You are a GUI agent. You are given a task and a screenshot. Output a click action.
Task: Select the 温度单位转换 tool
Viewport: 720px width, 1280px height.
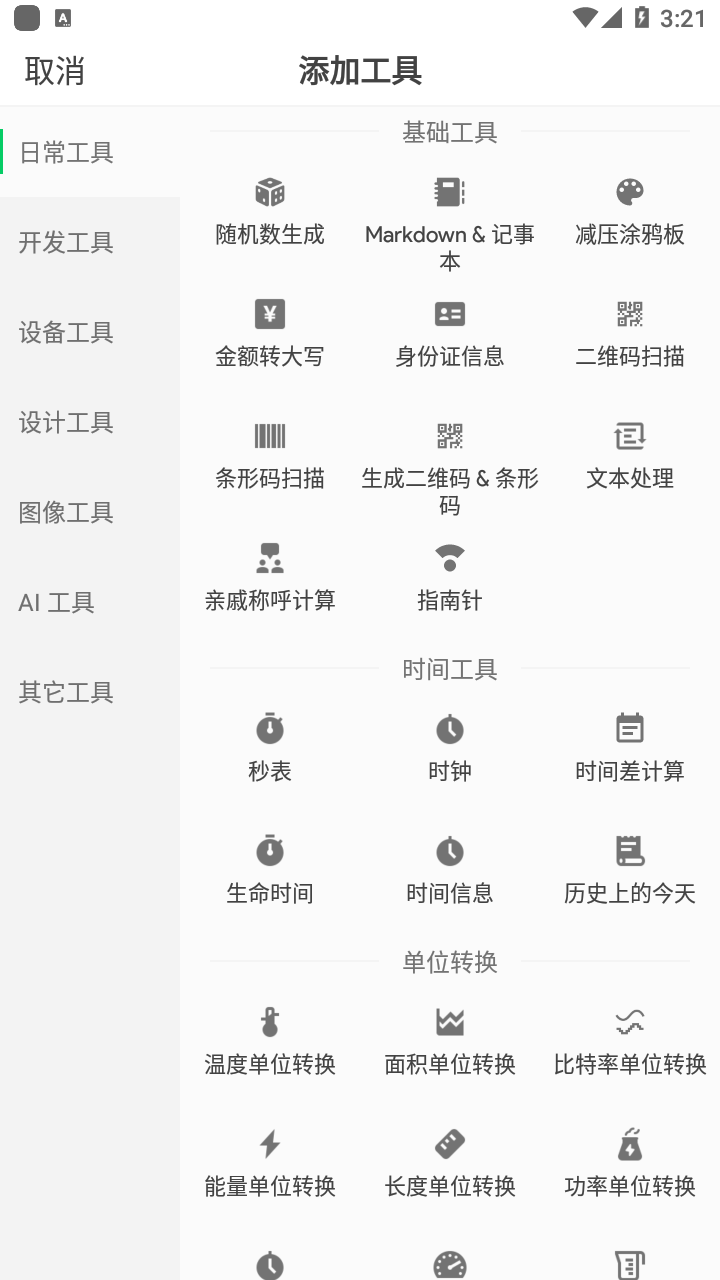pos(270,1042)
